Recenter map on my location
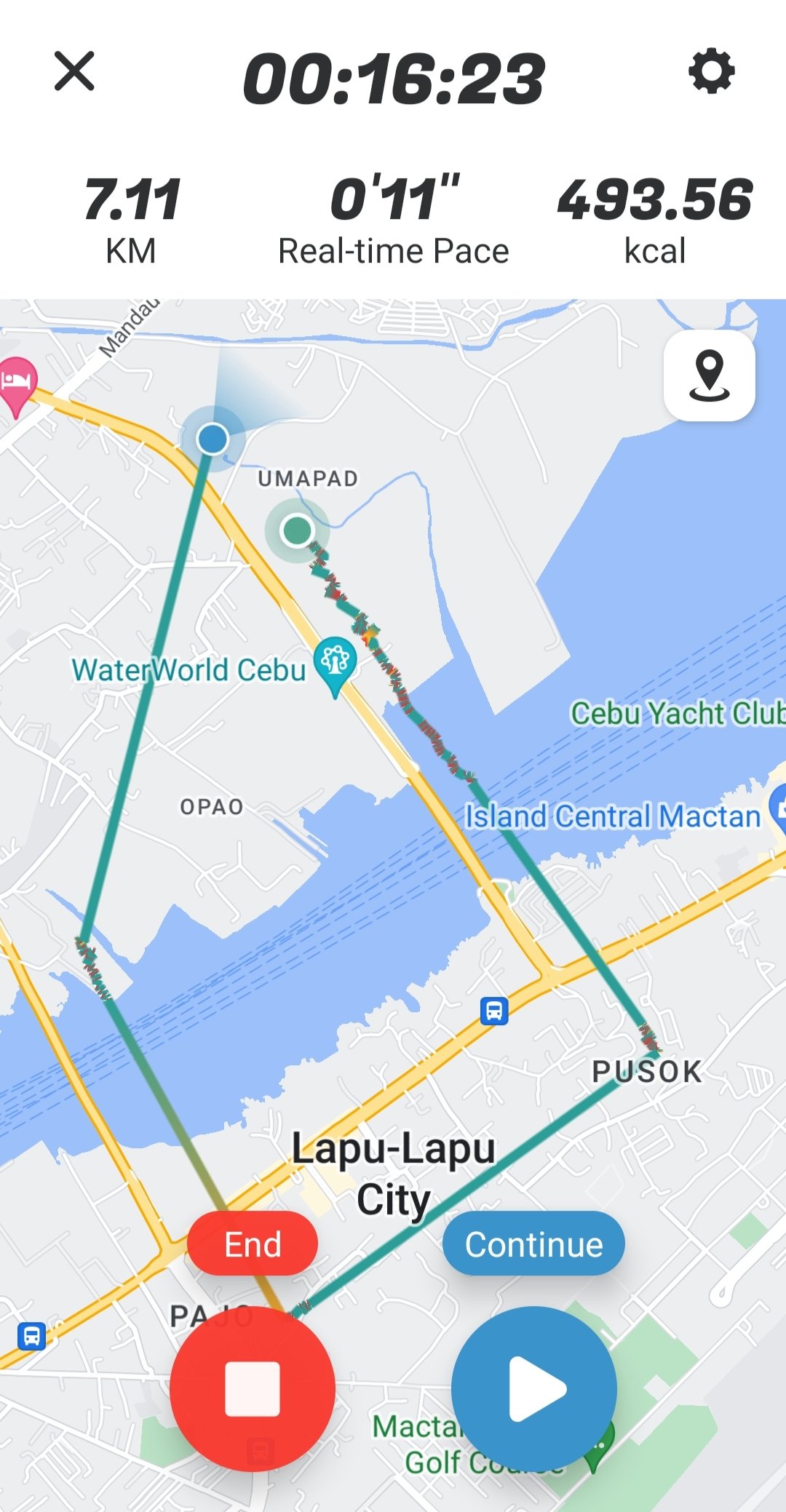The width and height of the screenshot is (786, 1512). (x=710, y=375)
